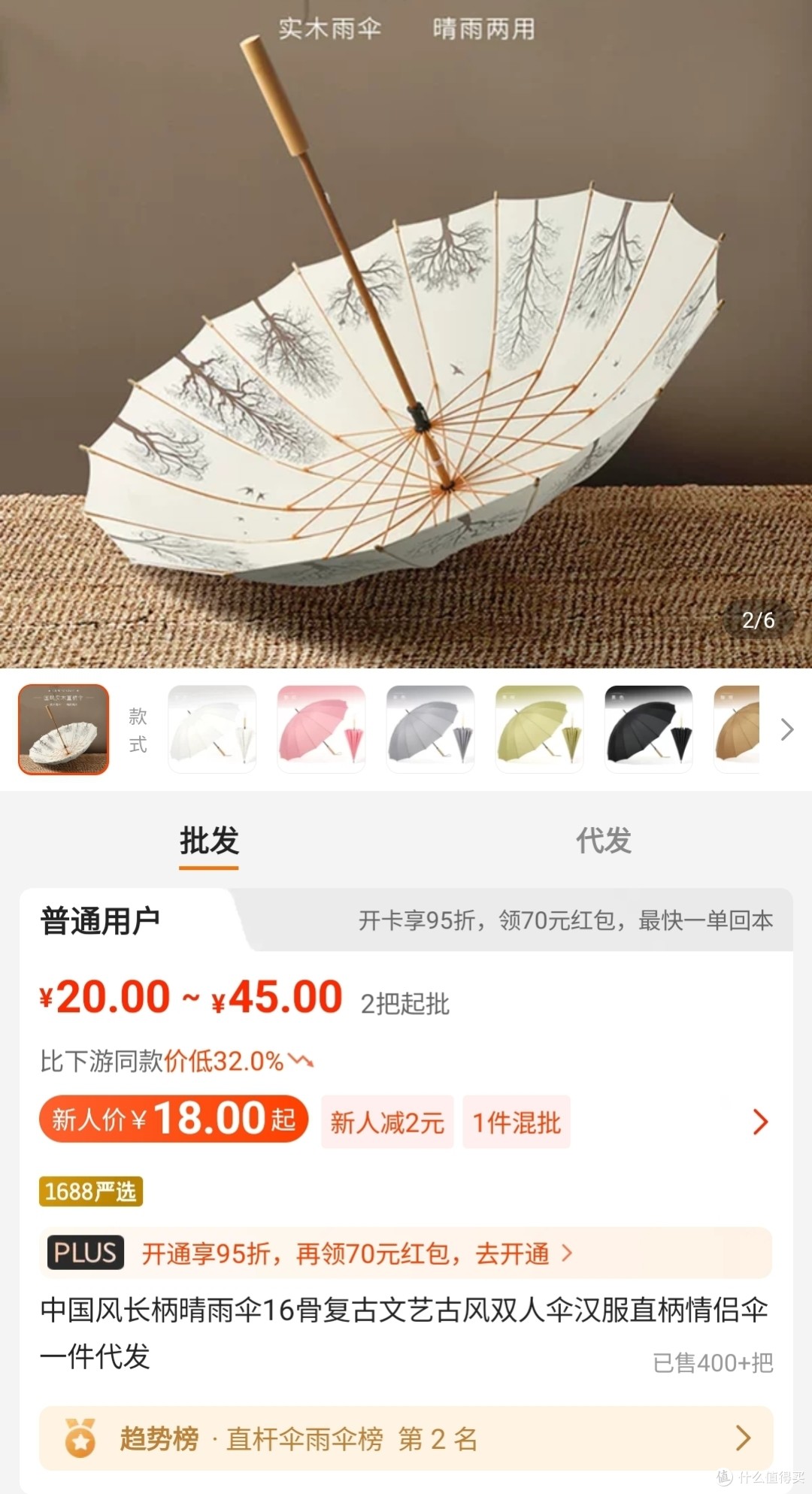
Task: Show more styles with the right chevron
Action: tap(786, 729)
